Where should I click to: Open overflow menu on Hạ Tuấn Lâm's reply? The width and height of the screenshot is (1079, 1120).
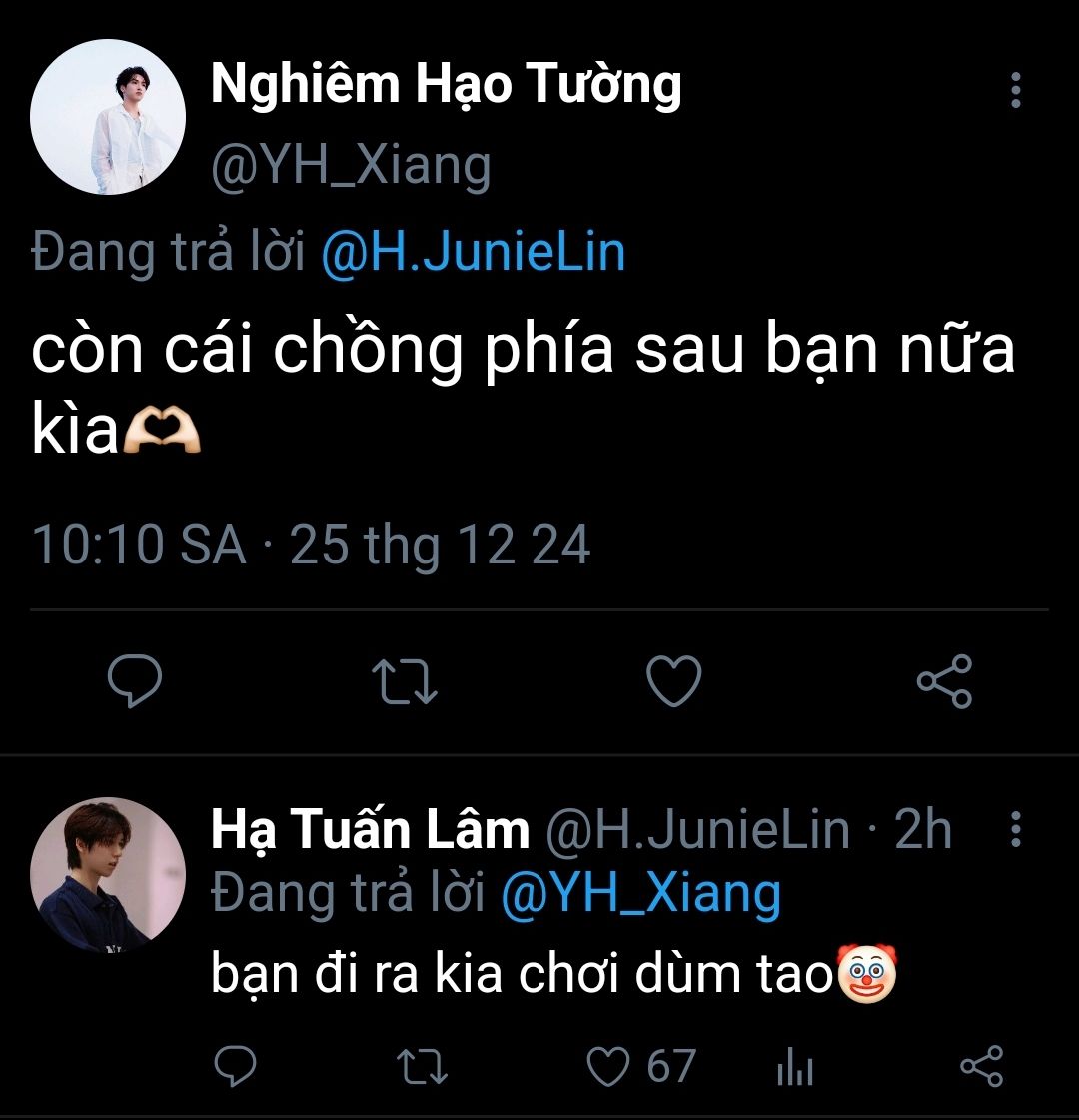[x=1015, y=830]
